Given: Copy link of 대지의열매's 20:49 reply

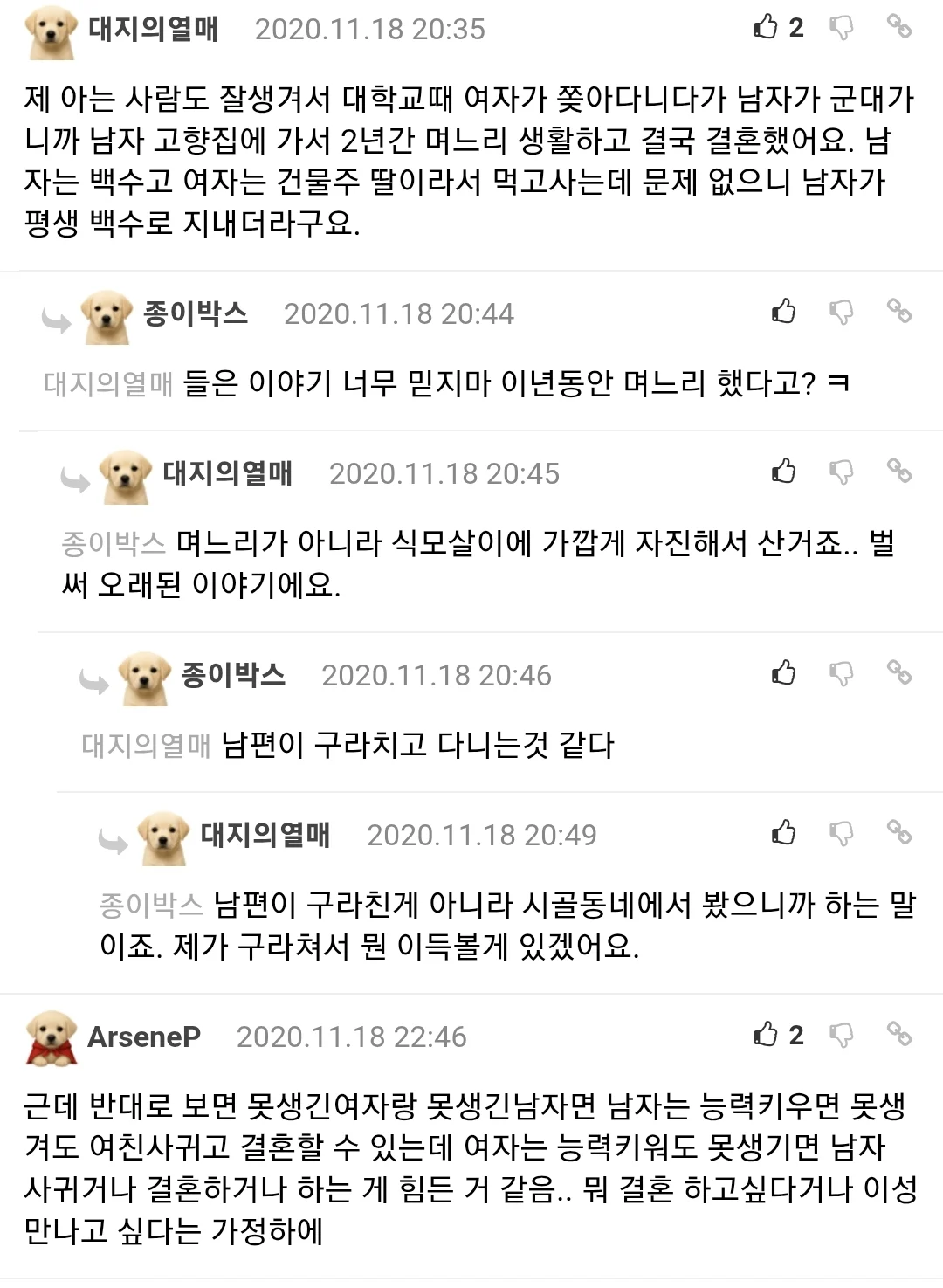Looking at the screenshot, I should tap(899, 832).
